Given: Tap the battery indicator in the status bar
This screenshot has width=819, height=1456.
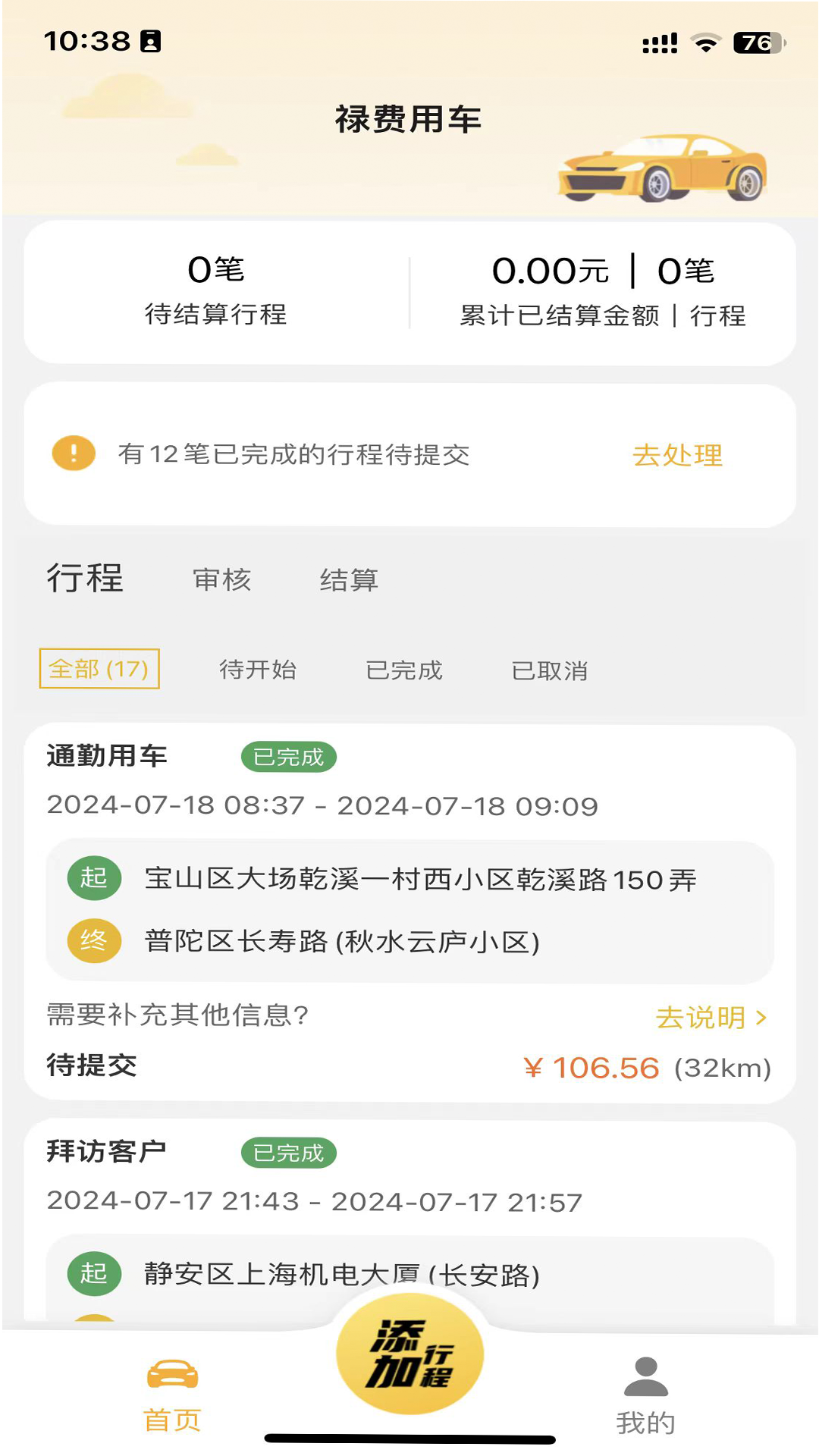Looking at the screenshot, I should 755,44.
